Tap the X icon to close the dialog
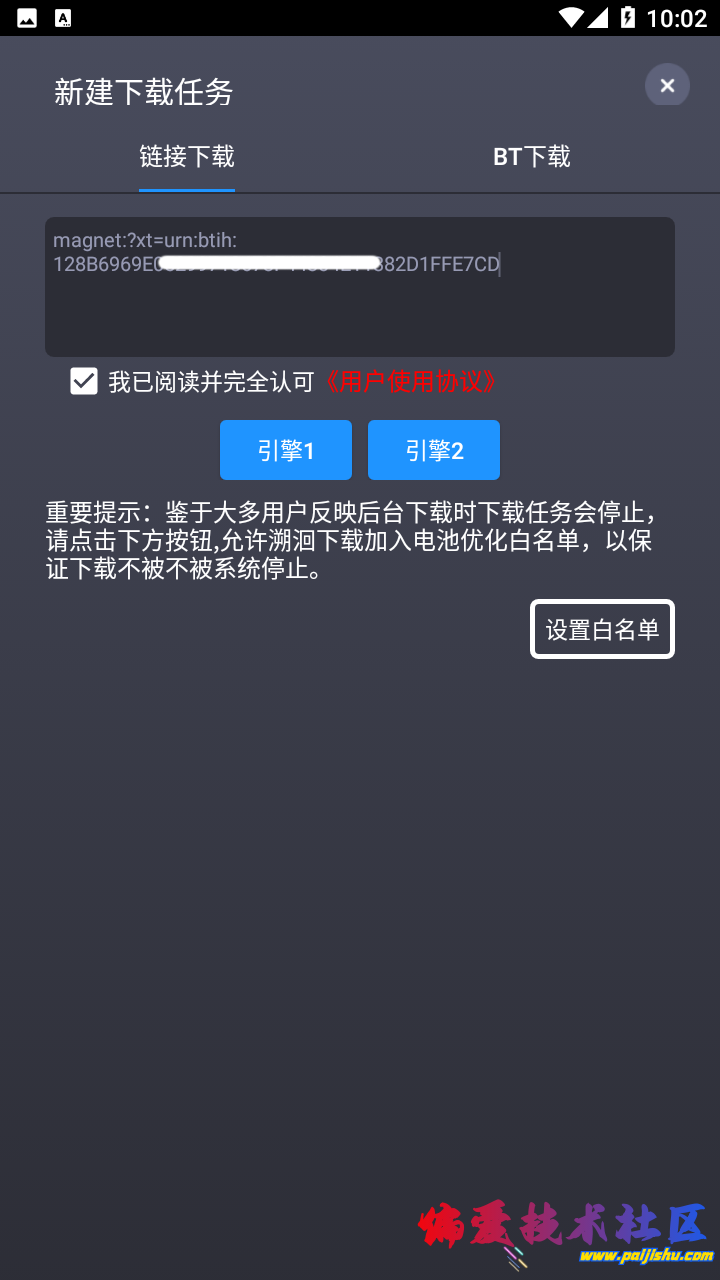Screen dimensions: 720x1280 (x=667, y=85)
